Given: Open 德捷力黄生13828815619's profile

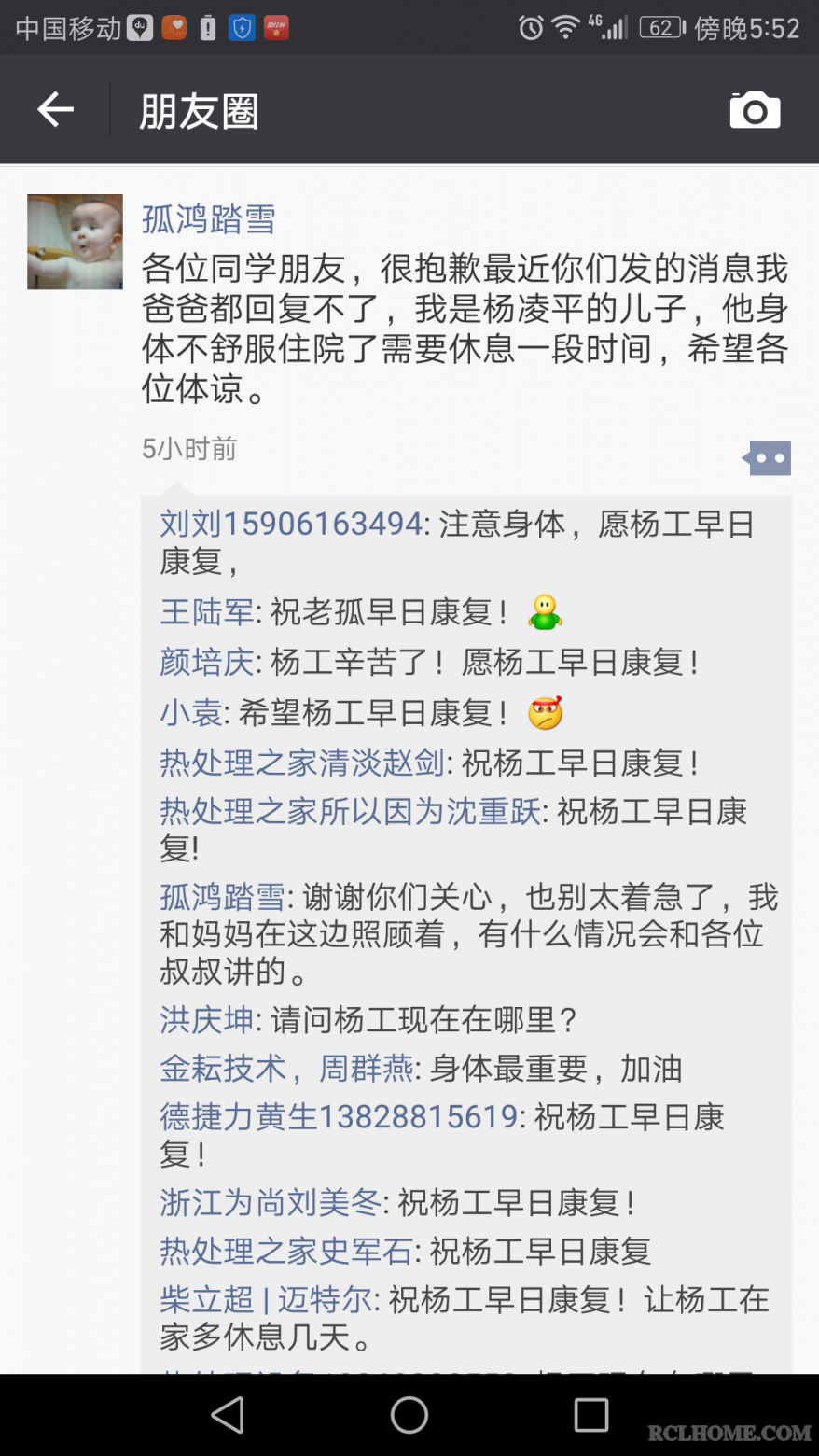Looking at the screenshot, I should 338,1117.
